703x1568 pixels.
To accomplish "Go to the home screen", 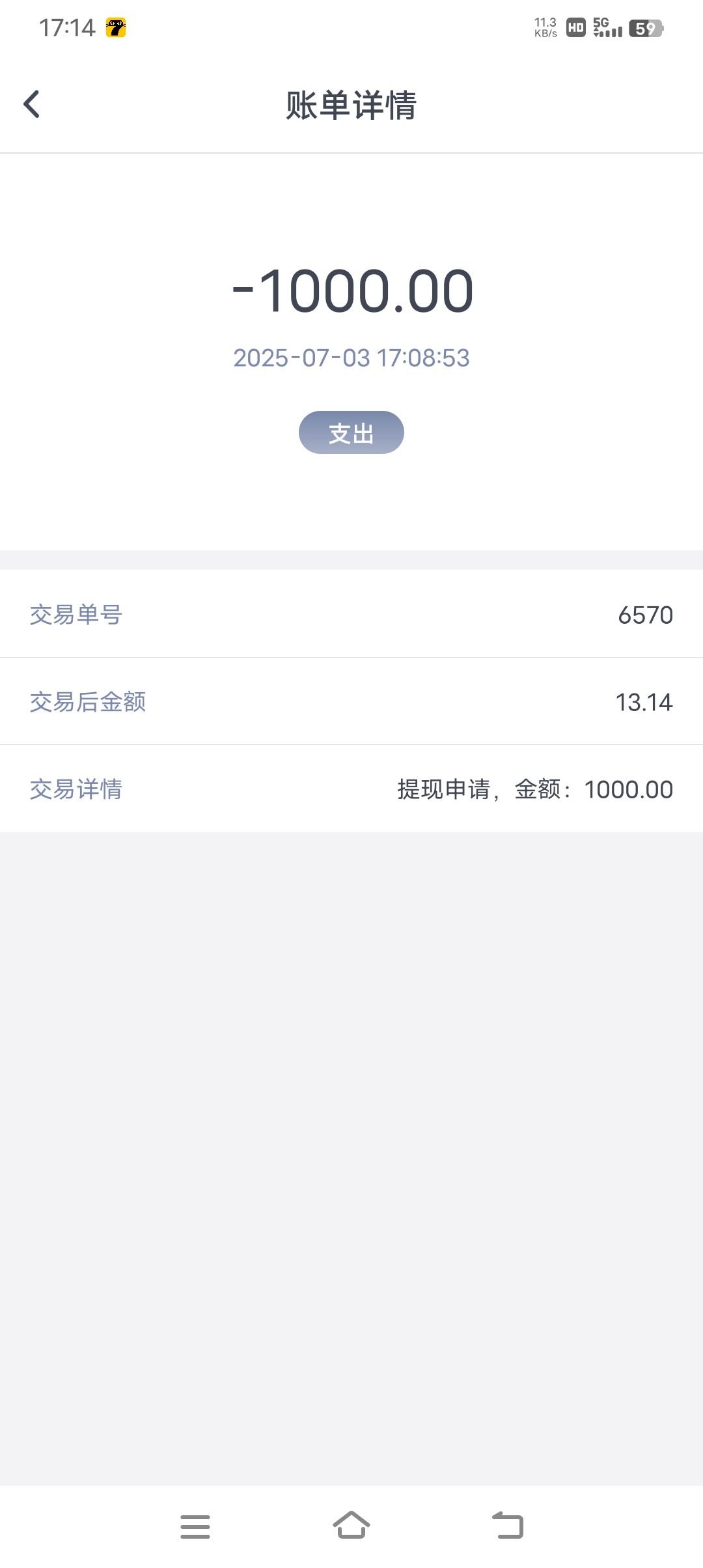I will (x=351, y=1525).
